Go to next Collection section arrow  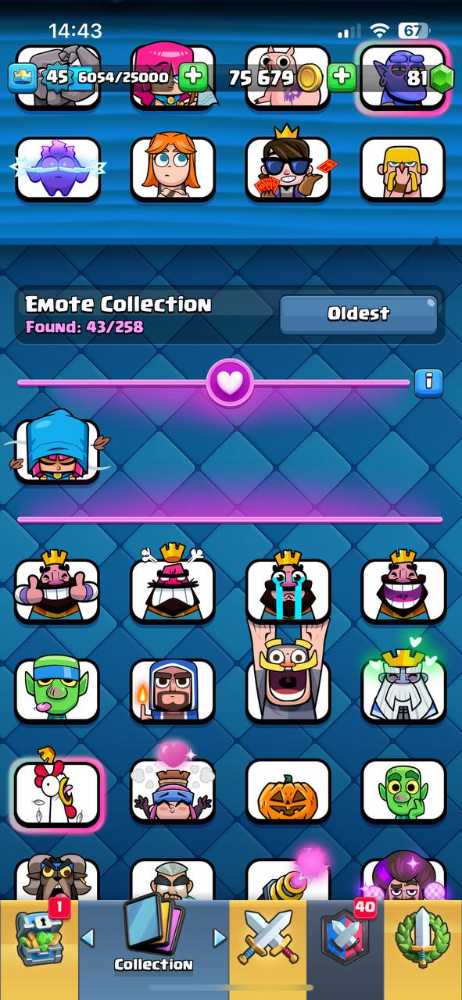[x=219, y=937]
